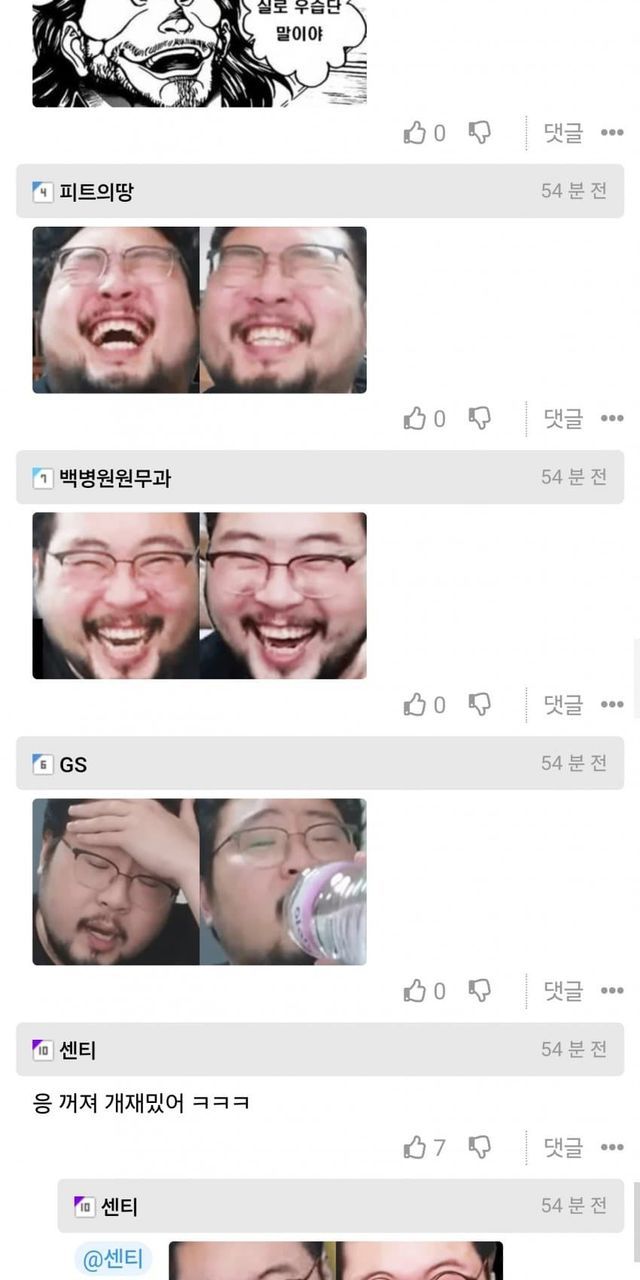Open more options on 백병원원무과's comment

tap(612, 705)
